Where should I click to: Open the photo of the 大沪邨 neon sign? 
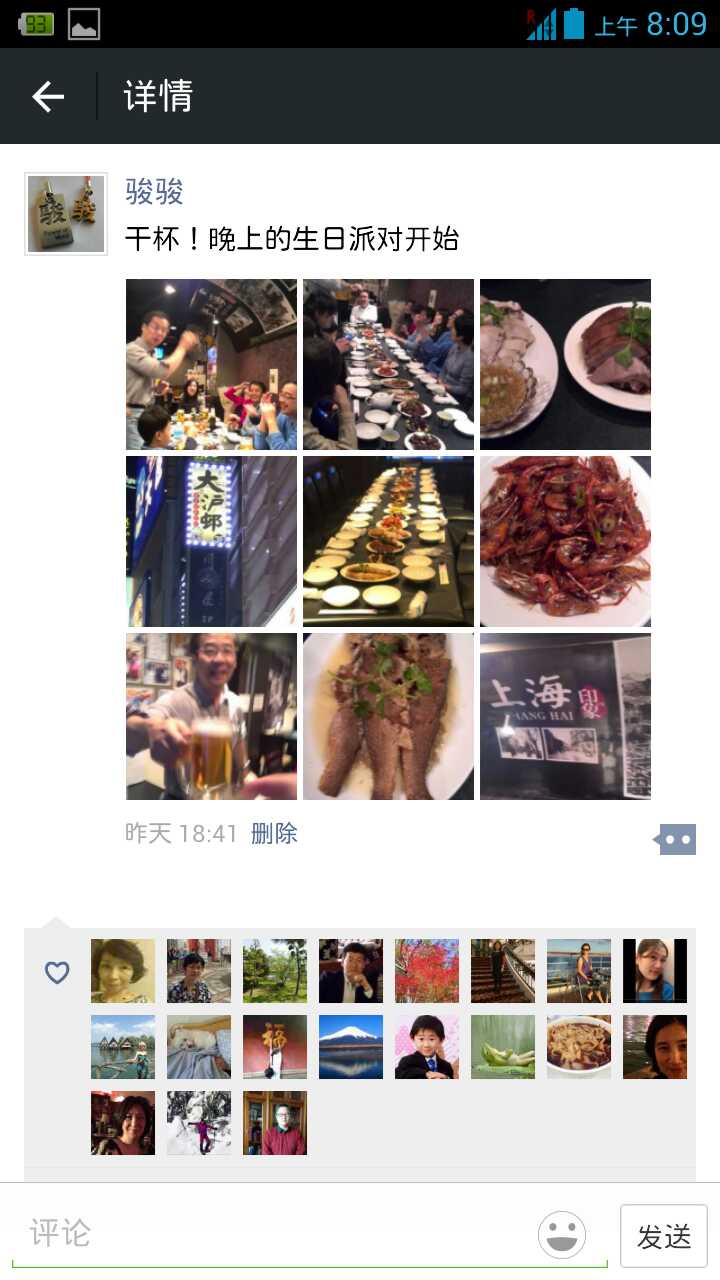(x=211, y=541)
